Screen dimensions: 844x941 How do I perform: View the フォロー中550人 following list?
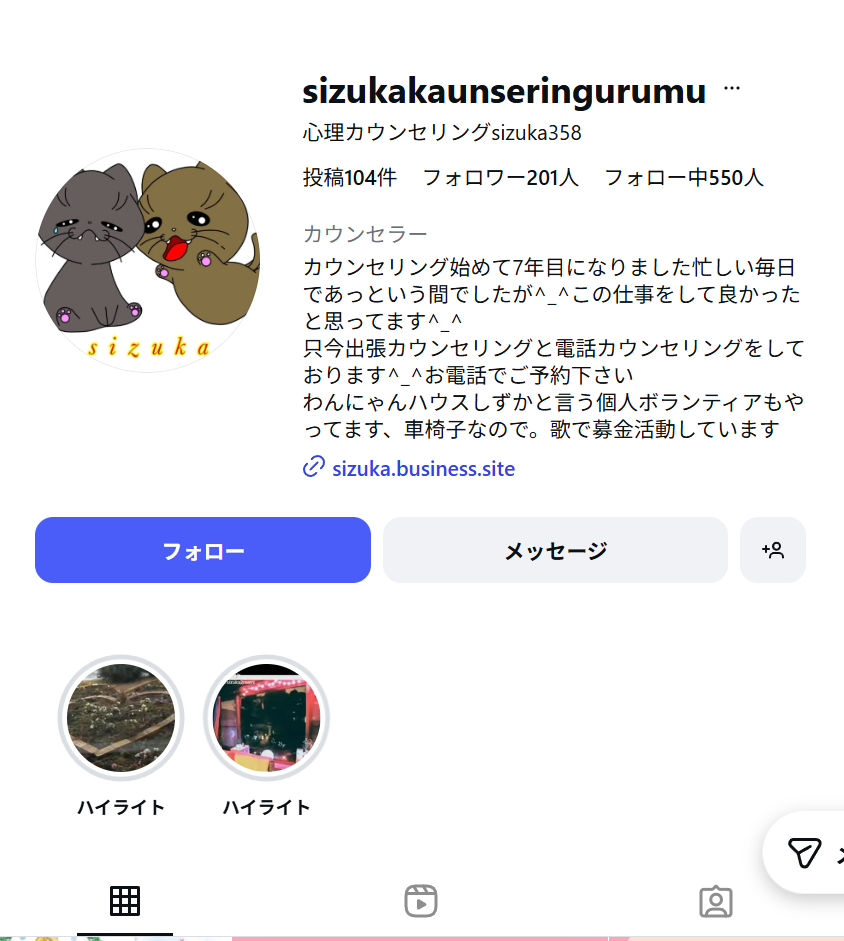(684, 178)
